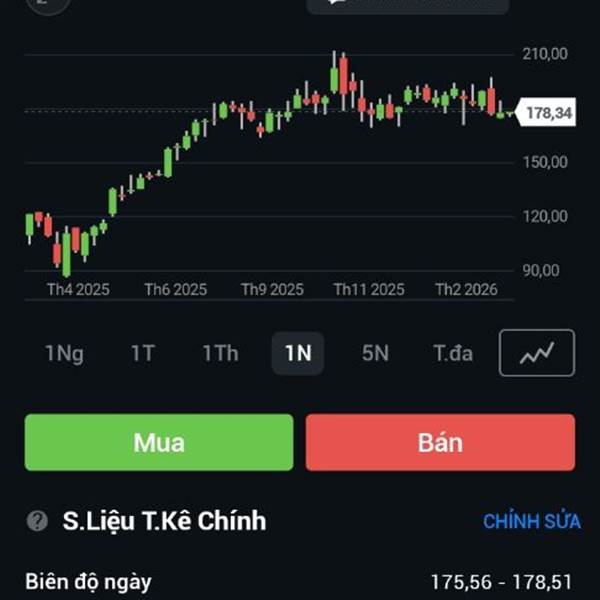Tap the green Mua button
This screenshot has height=600, width=600.
coord(159,442)
